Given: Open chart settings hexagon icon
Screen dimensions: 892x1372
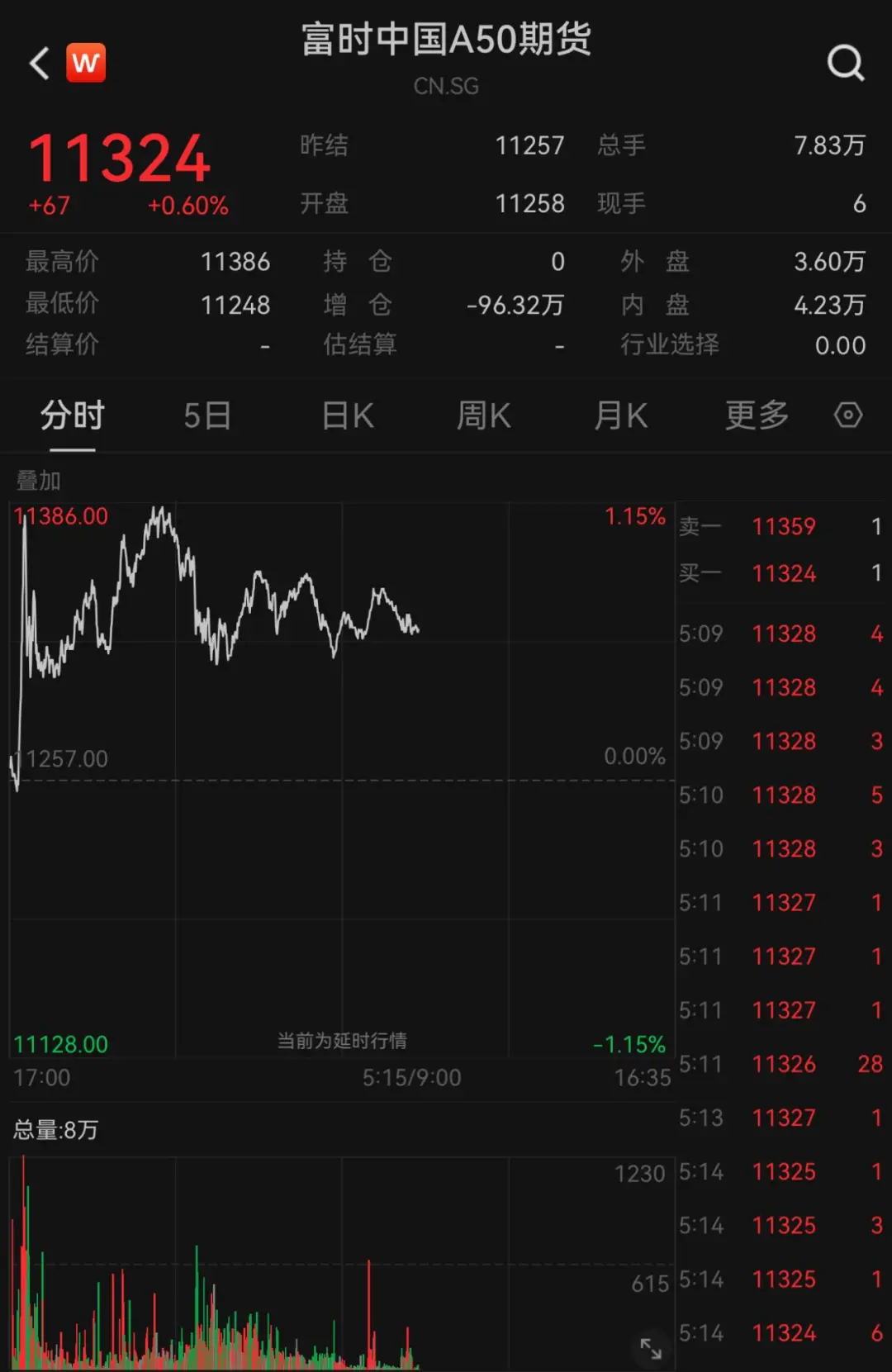Looking at the screenshot, I should pyautogui.click(x=848, y=415).
